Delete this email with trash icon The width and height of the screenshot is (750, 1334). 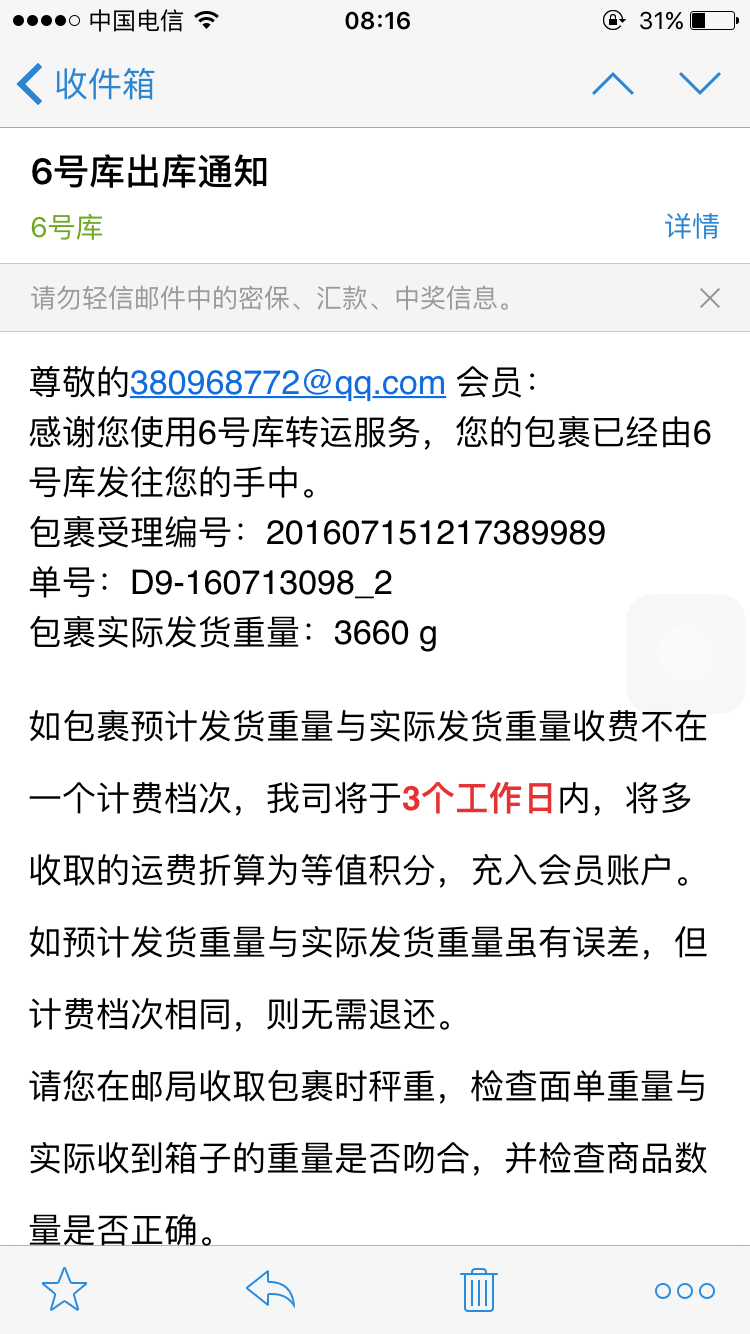479,1290
